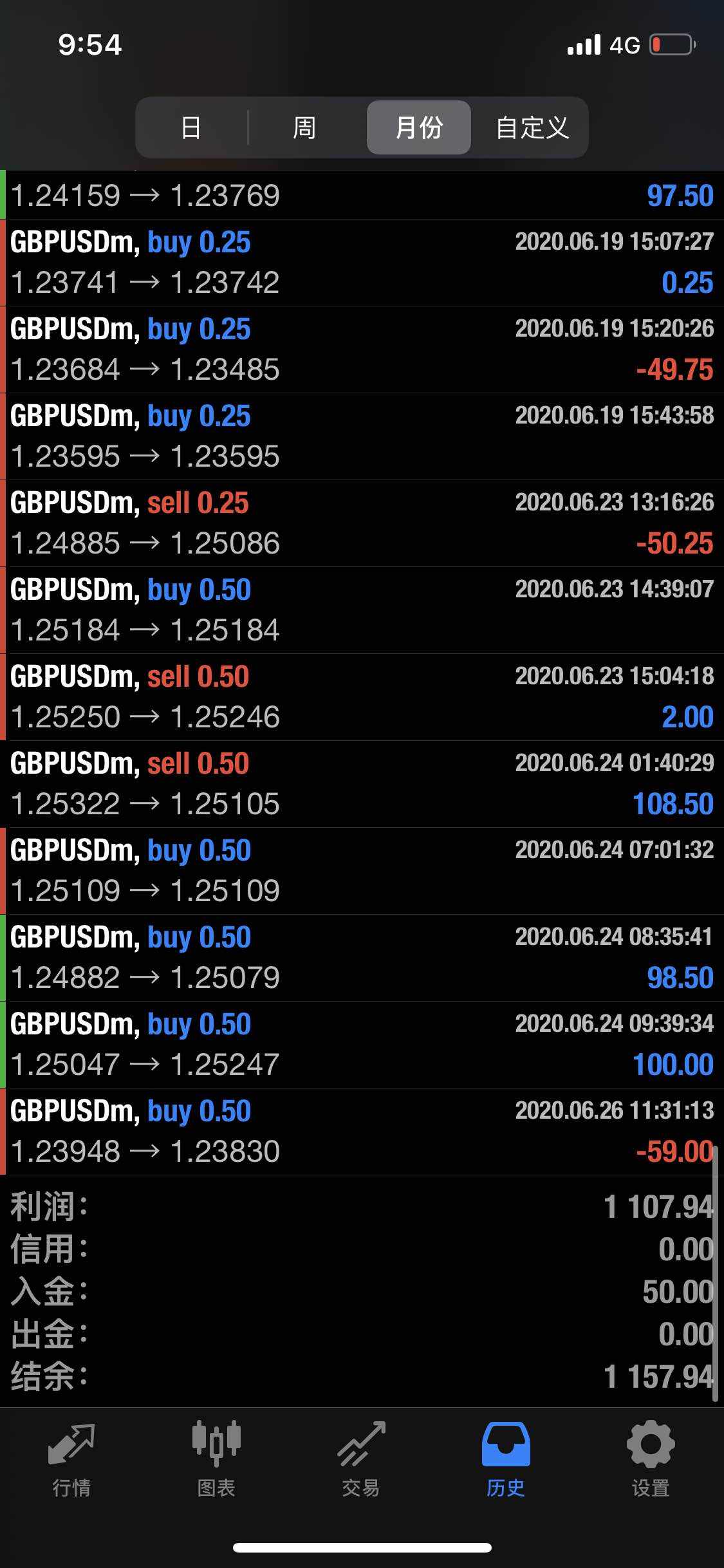Viewport: 724px width, 1568px height.
Task: Tap the 历史 history tab
Action: click(x=506, y=1460)
